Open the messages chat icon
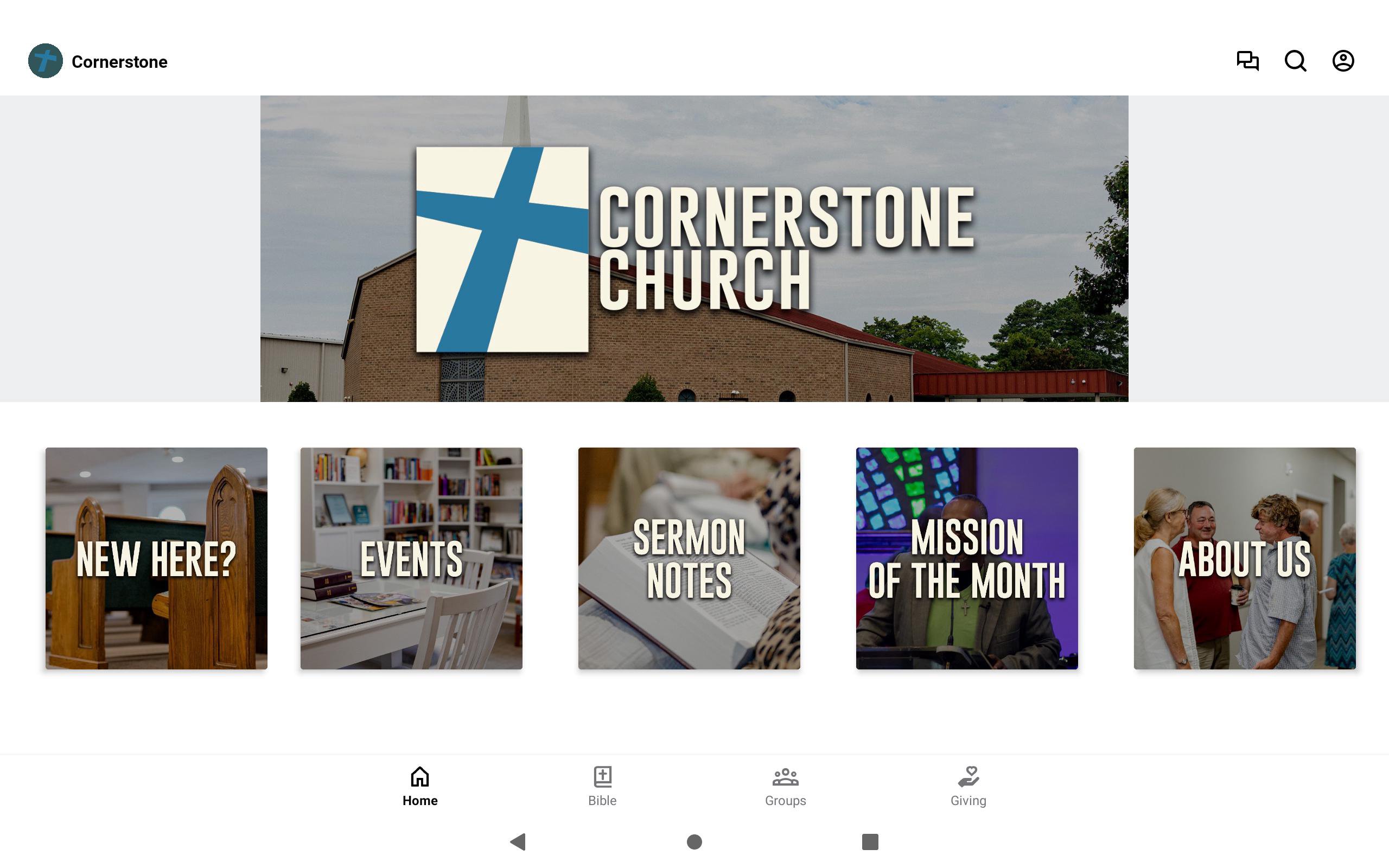Image resolution: width=1389 pixels, height=868 pixels. pos(1247,61)
